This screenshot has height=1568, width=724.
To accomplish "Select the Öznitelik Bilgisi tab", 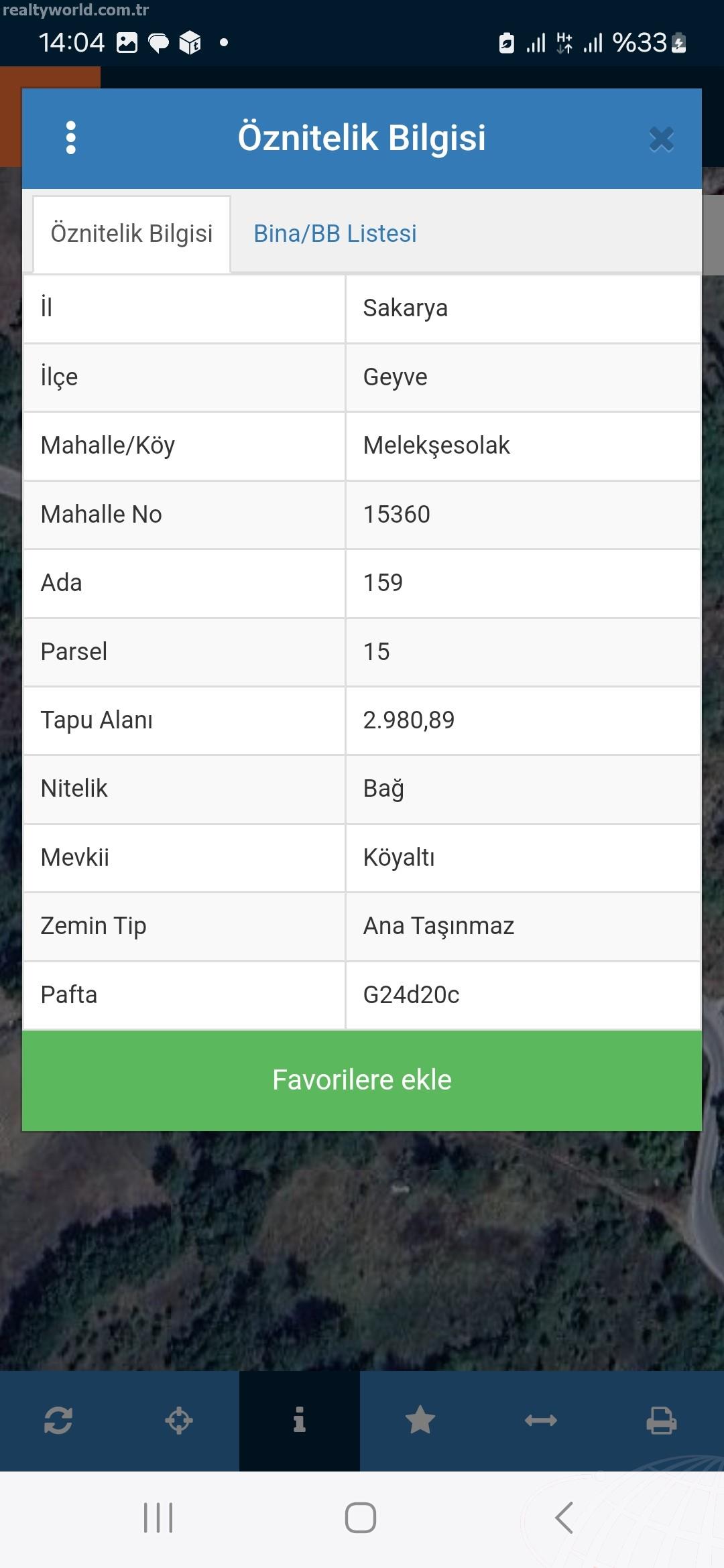I will [x=131, y=234].
